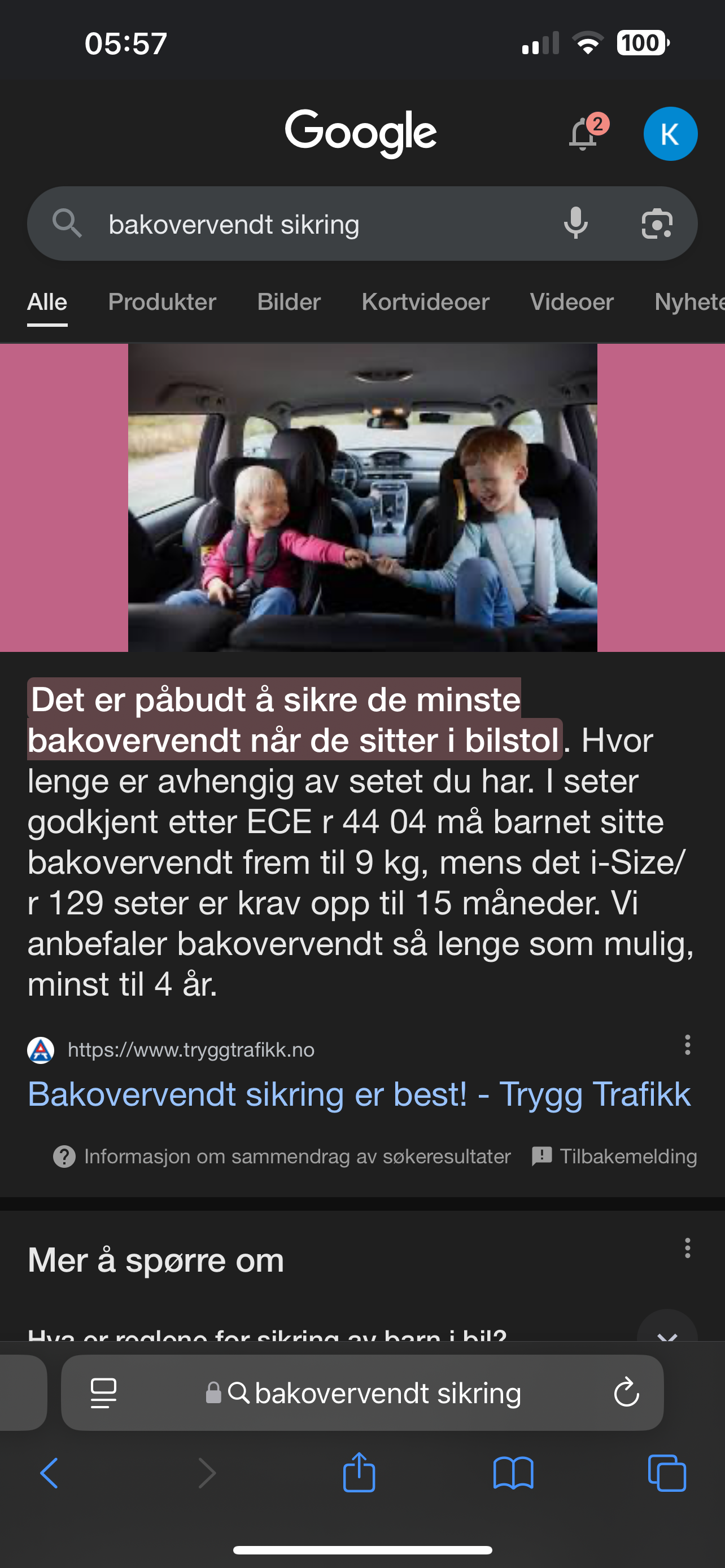
Task: Open options menu for tryggtrafikk.no result
Action: pos(687,1045)
